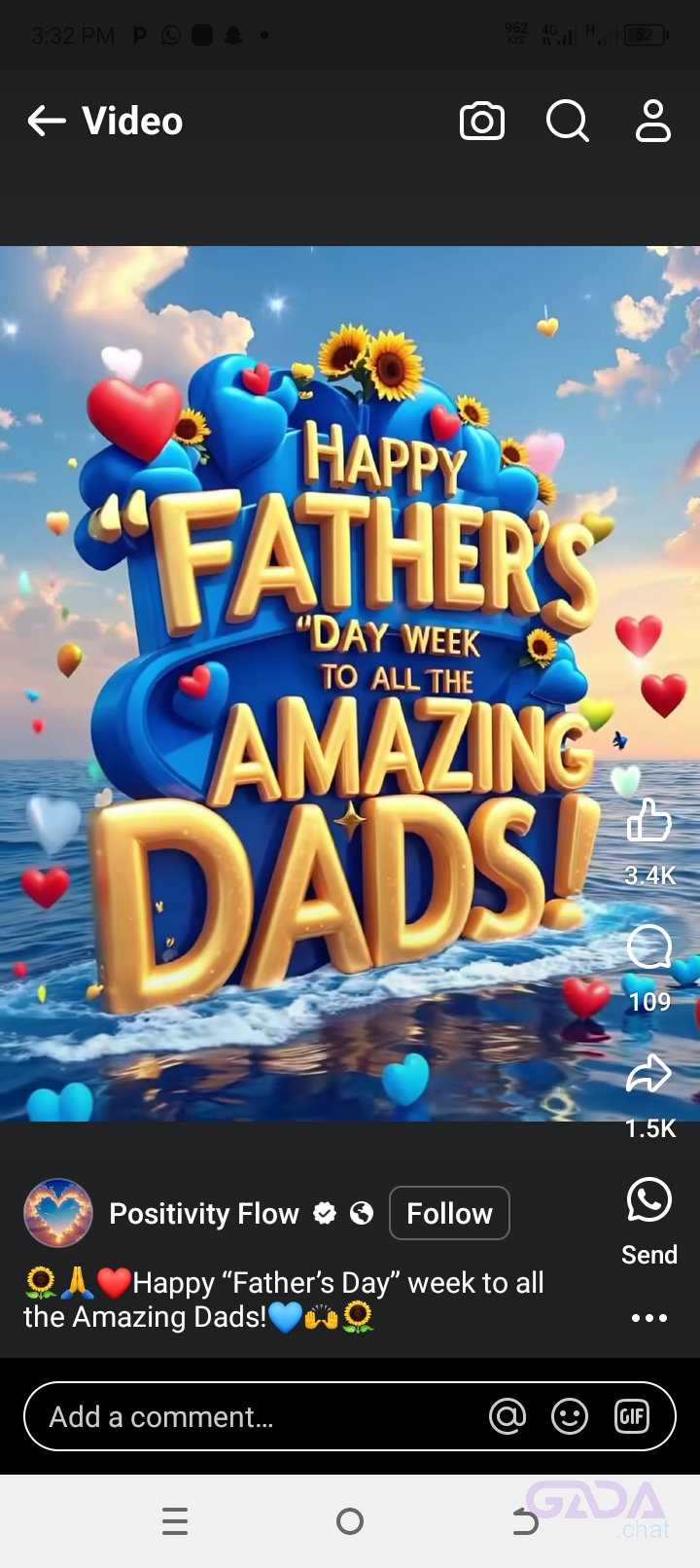The height and width of the screenshot is (1568, 700).
Task: Go to the system home screen
Action: click(x=350, y=1521)
